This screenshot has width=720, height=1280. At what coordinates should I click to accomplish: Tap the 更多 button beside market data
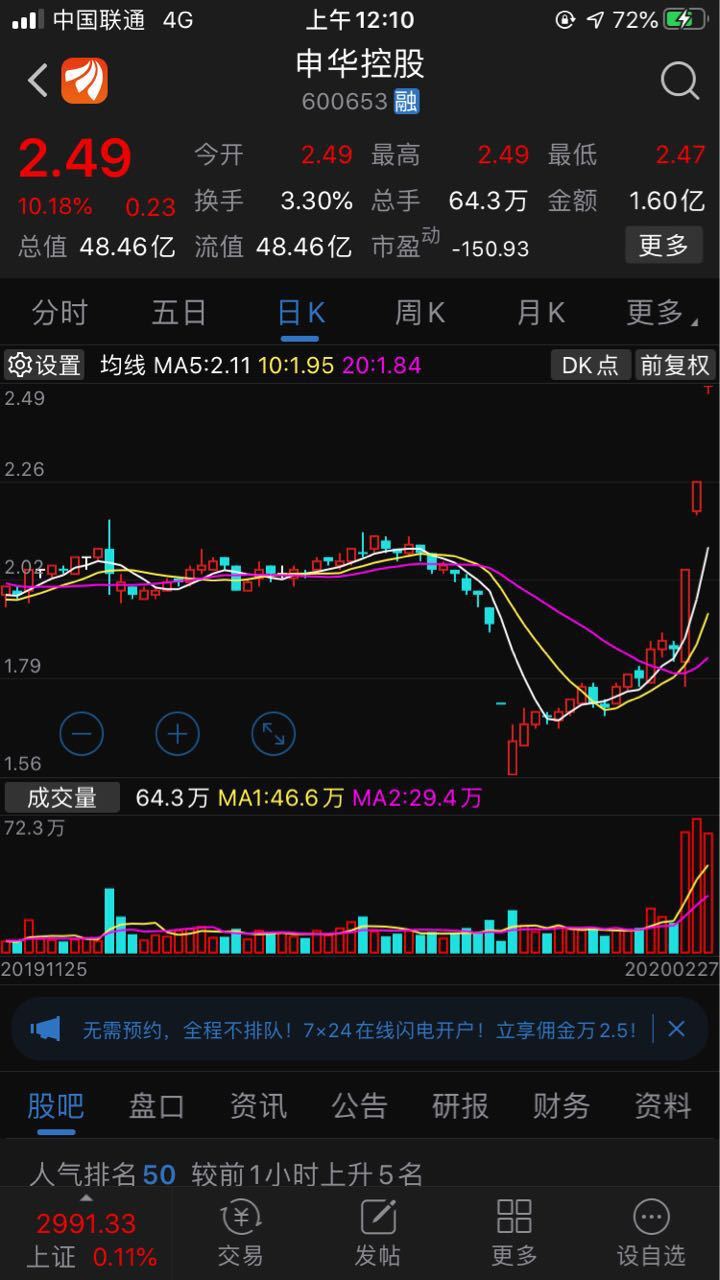tap(664, 245)
